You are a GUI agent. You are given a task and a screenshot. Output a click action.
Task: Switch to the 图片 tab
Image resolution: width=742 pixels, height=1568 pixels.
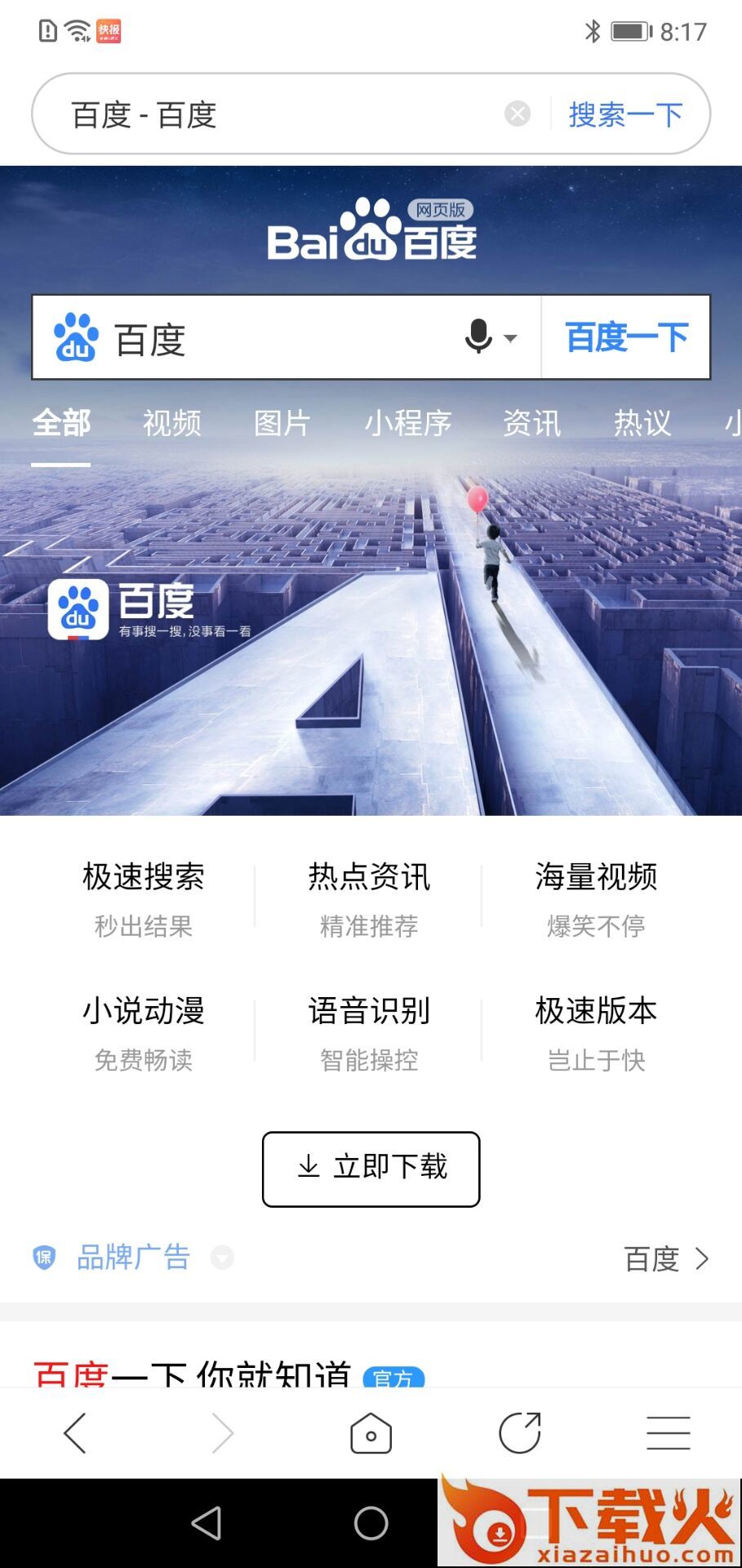282,423
